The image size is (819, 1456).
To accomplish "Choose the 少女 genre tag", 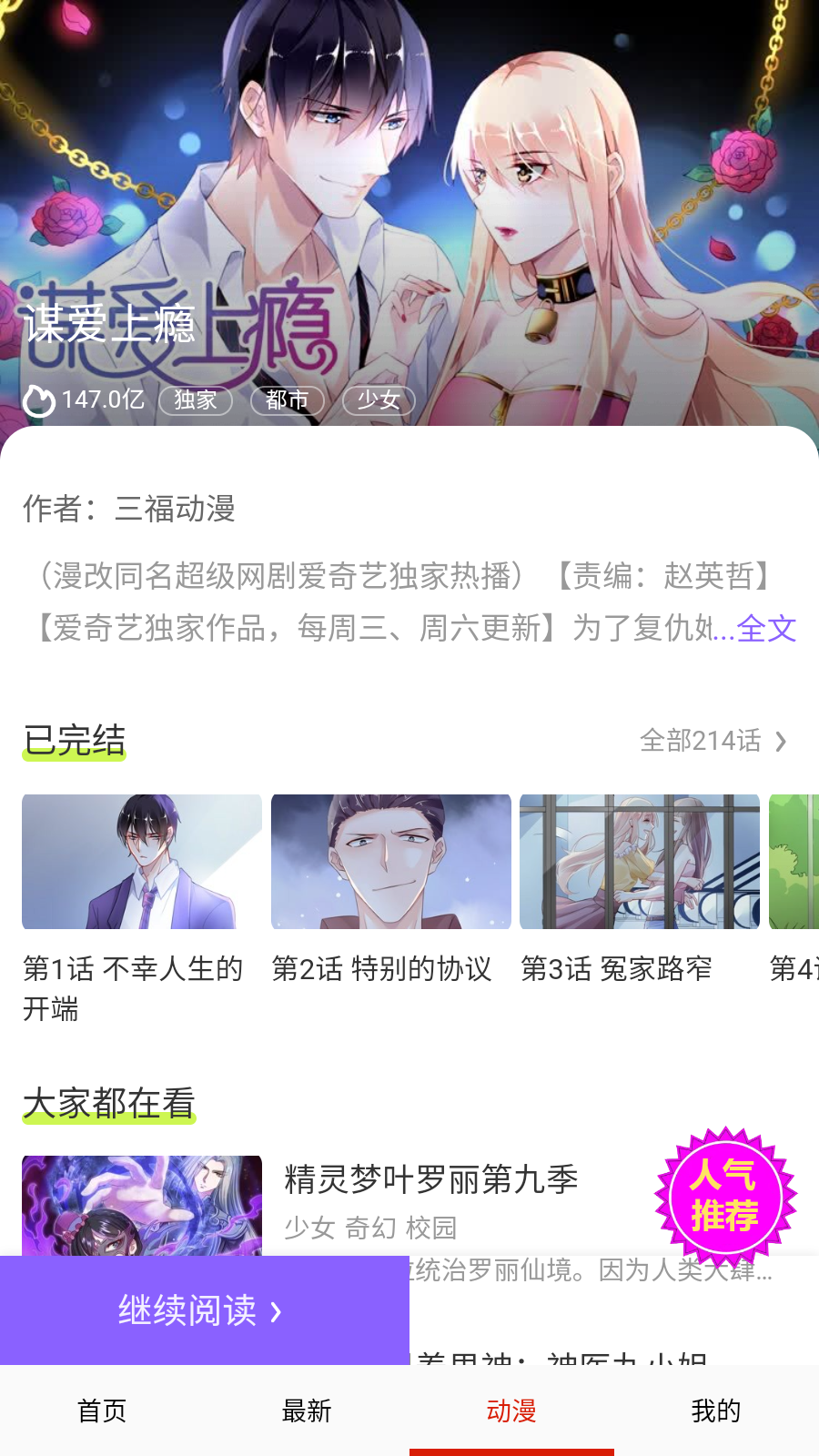I will pyautogui.click(x=379, y=400).
